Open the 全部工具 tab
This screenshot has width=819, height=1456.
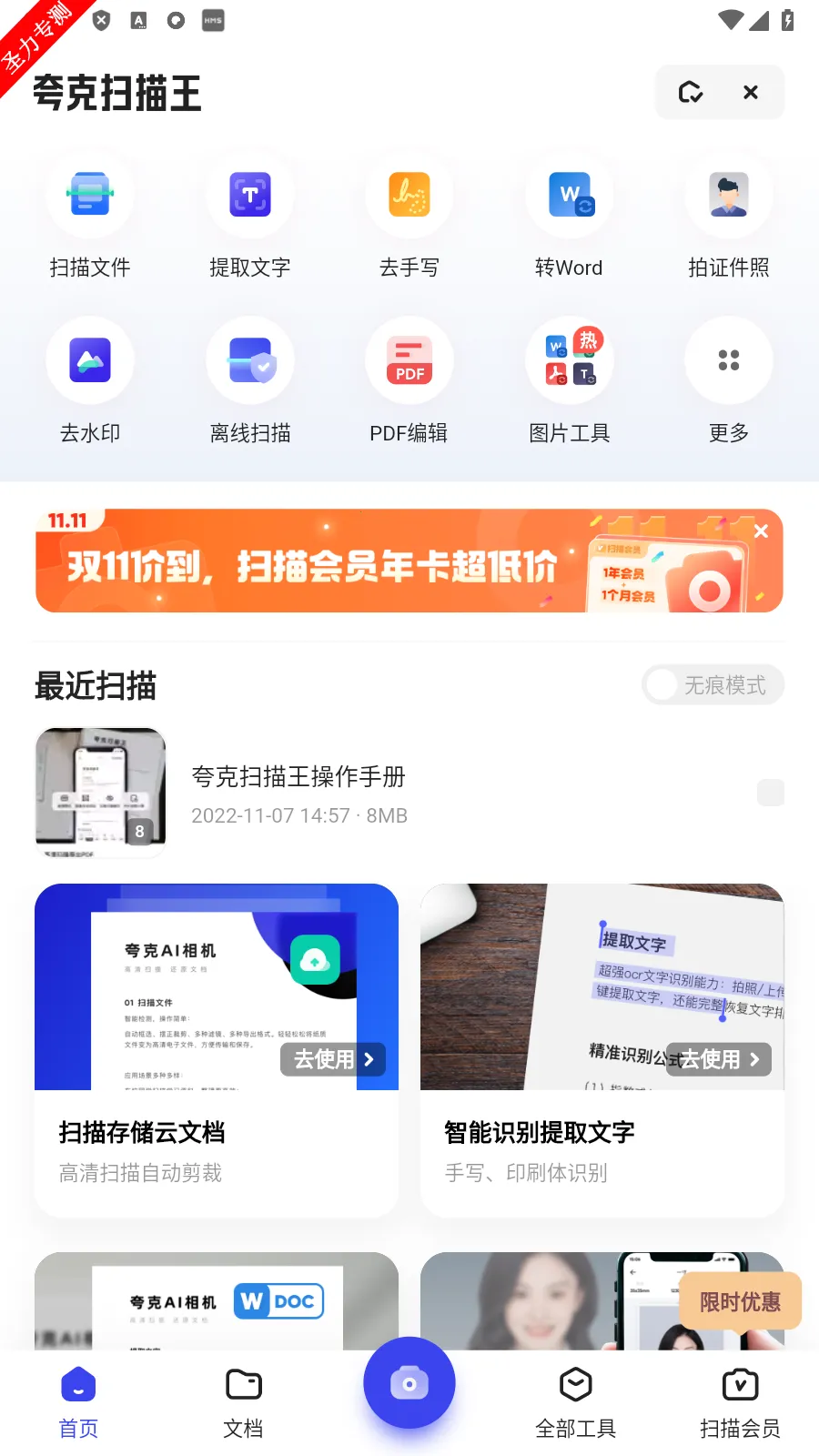(x=576, y=1401)
